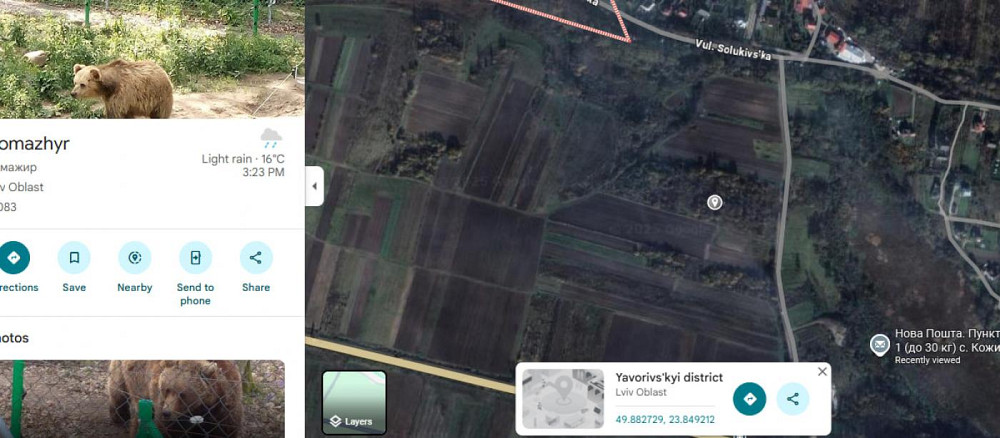This screenshot has height=438, width=1000.
Task: Collapse the side panel
Action: [x=314, y=186]
